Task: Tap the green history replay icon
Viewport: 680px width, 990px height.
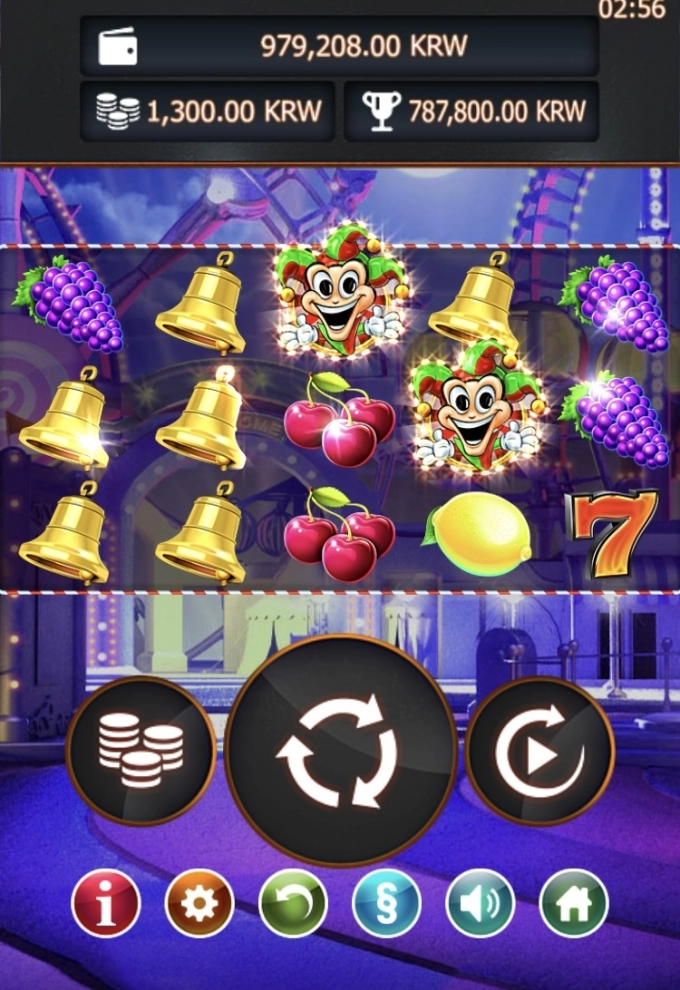Action: tap(293, 903)
